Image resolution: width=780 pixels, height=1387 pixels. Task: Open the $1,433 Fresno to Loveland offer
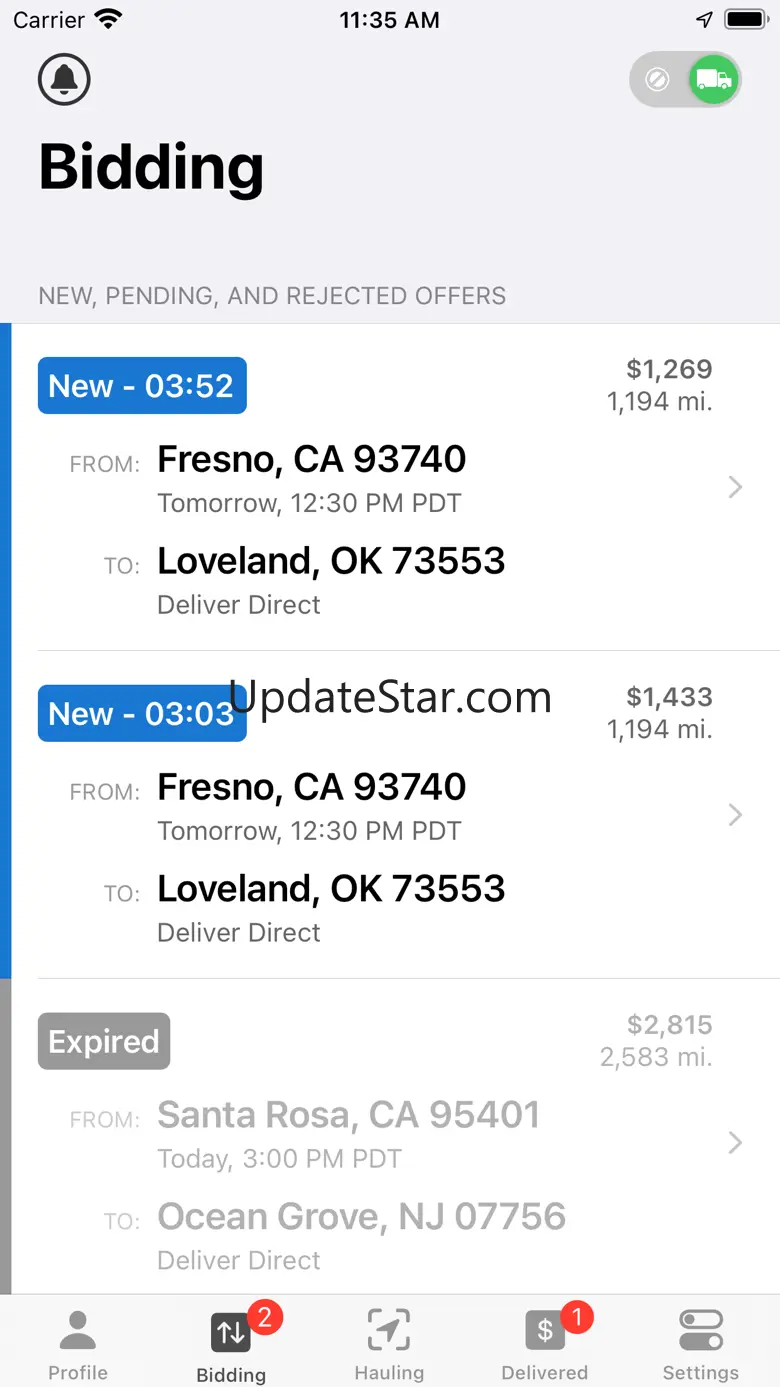tap(390, 815)
